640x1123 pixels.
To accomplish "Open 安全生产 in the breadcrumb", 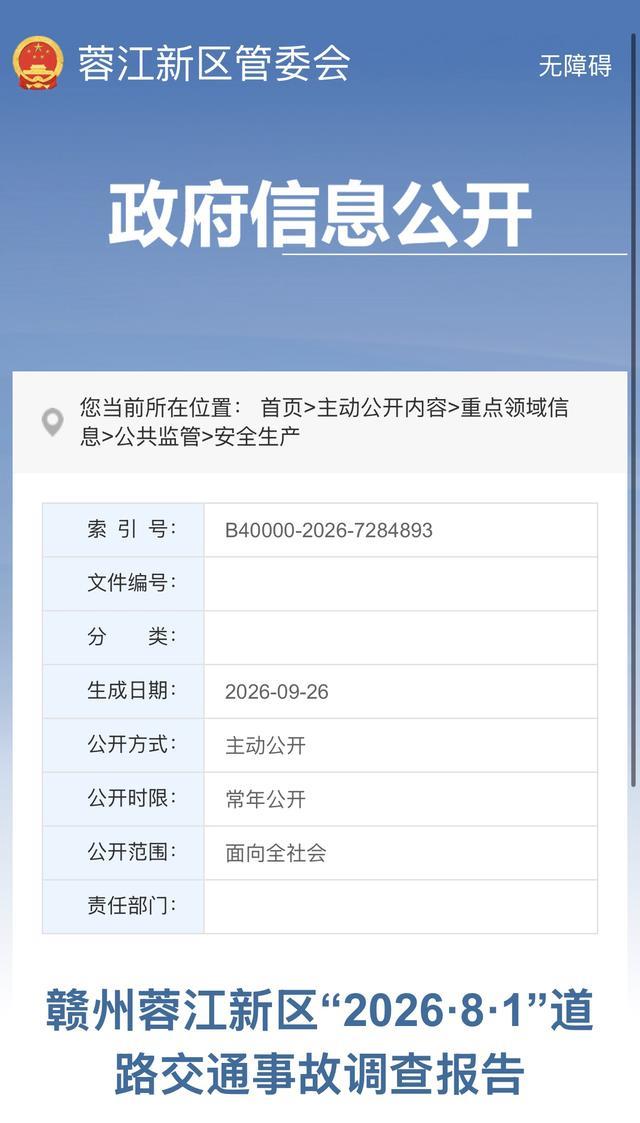I will [257, 435].
